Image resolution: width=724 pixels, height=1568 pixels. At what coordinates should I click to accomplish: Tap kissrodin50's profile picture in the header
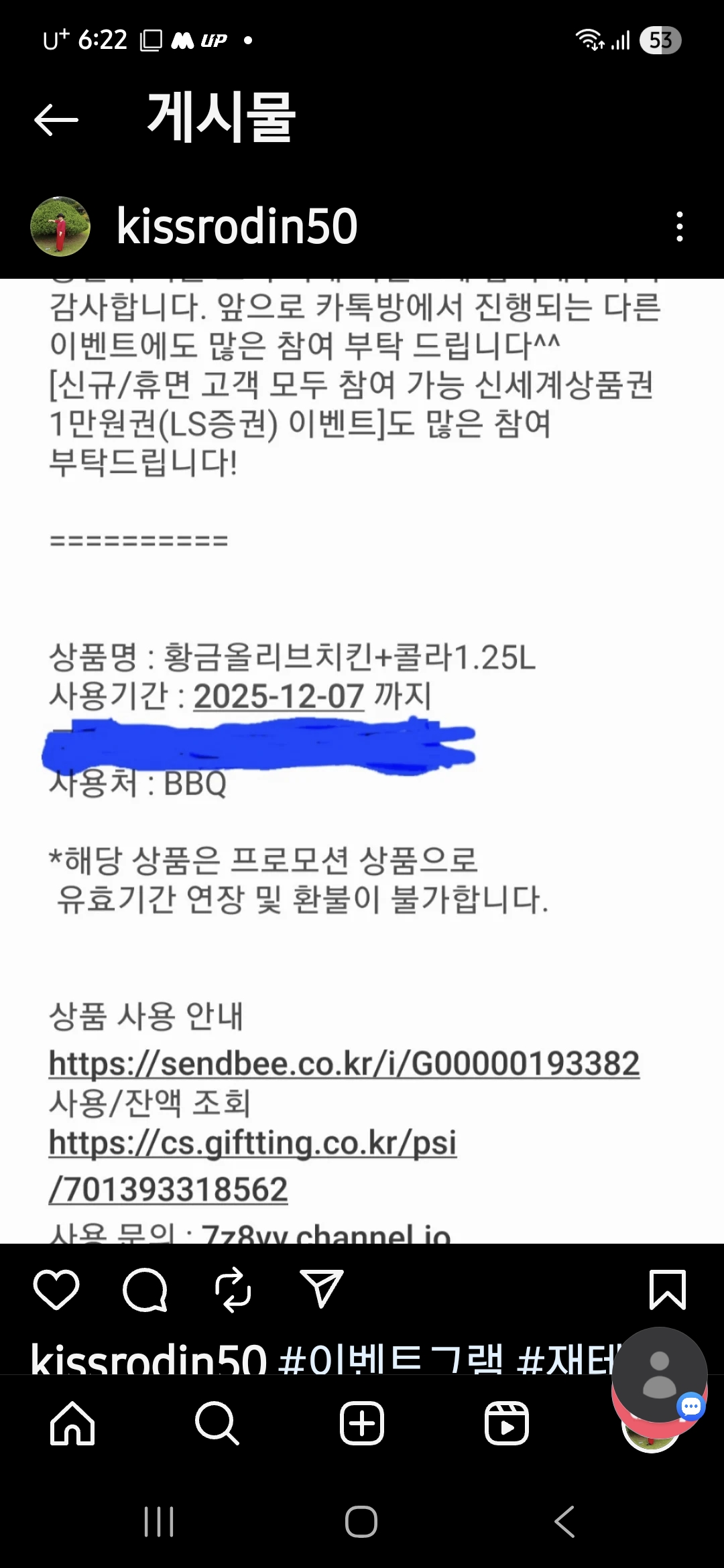(60, 226)
